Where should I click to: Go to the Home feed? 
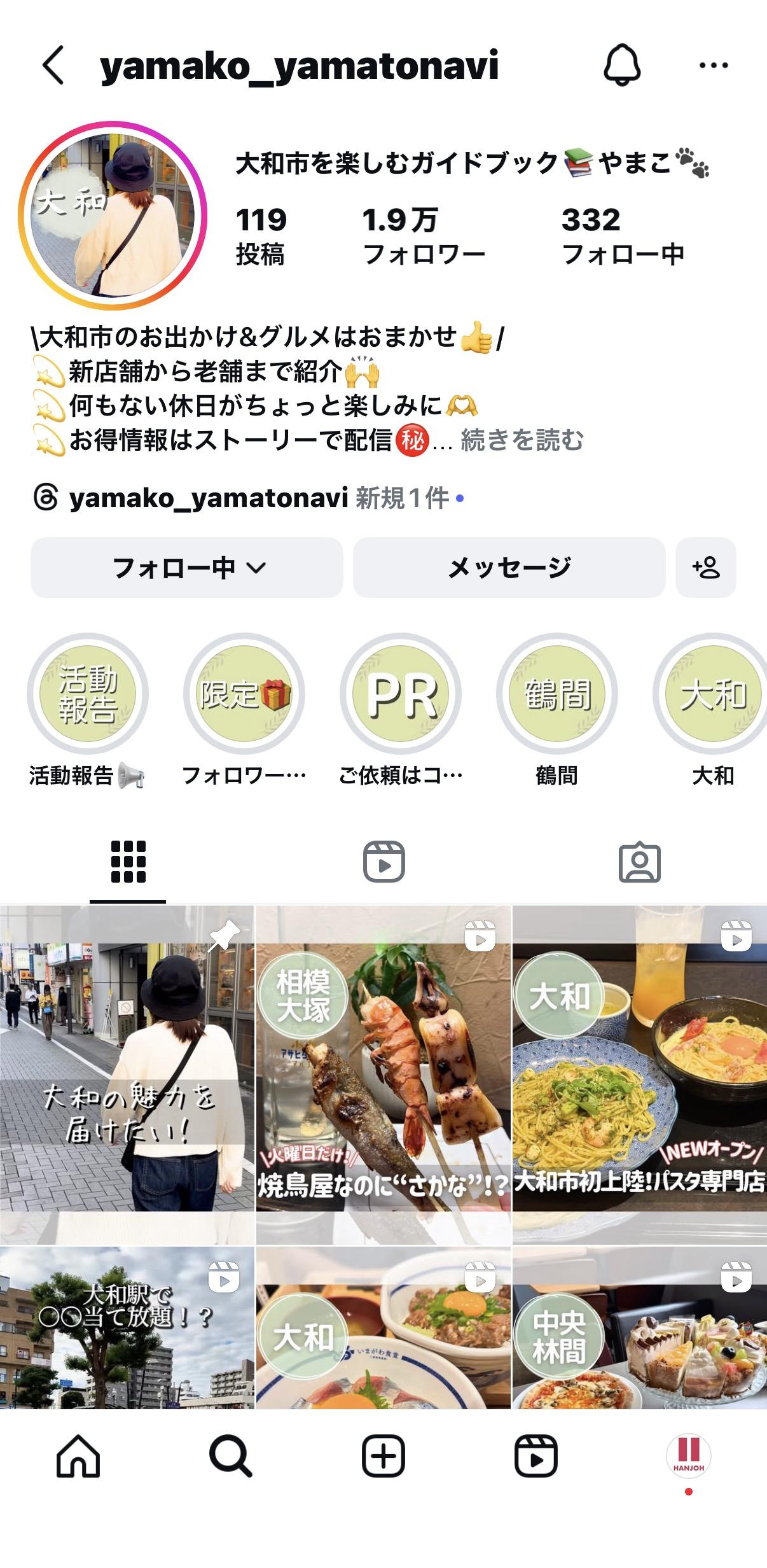(x=78, y=1456)
